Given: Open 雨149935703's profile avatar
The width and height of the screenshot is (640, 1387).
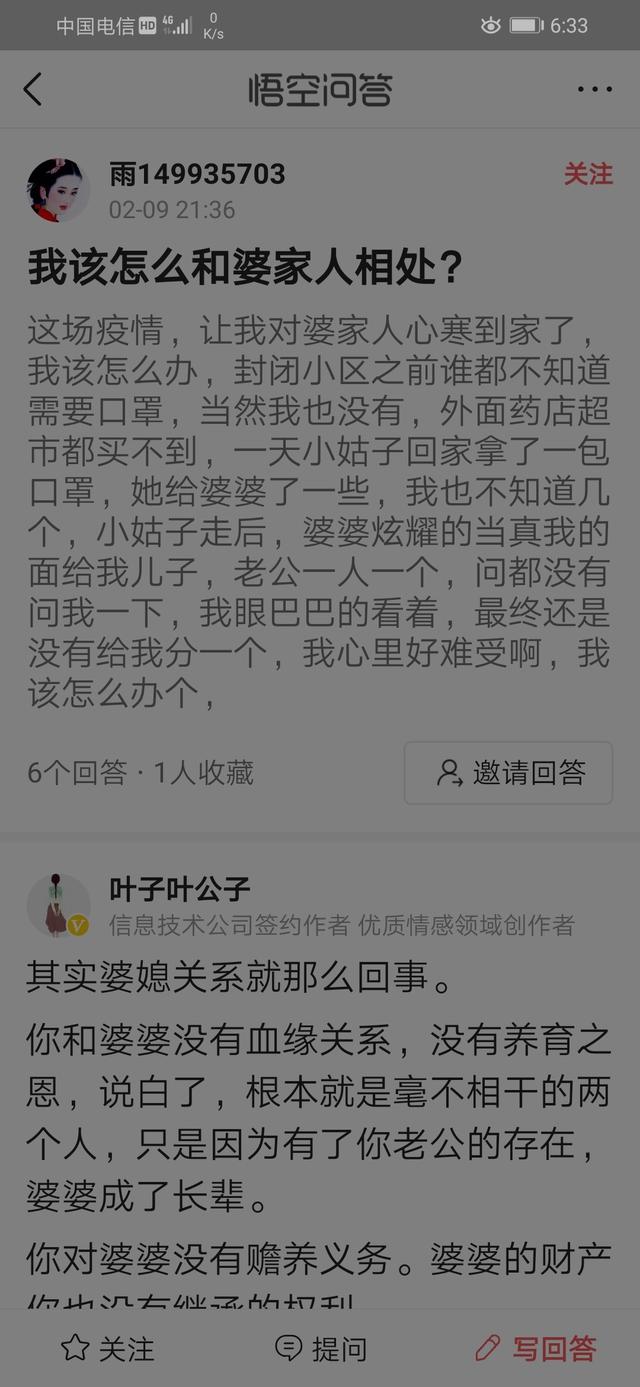Looking at the screenshot, I should (58, 189).
